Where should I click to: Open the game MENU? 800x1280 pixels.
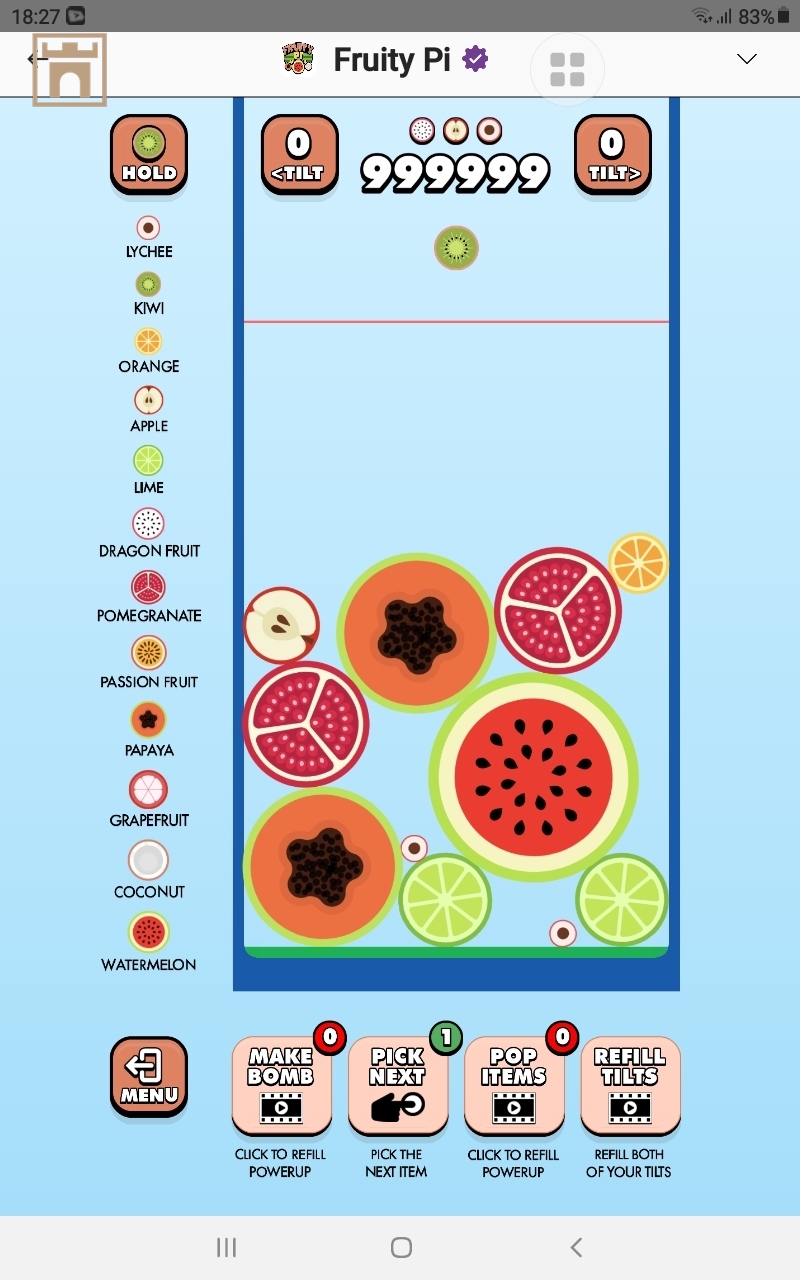tap(149, 1076)
